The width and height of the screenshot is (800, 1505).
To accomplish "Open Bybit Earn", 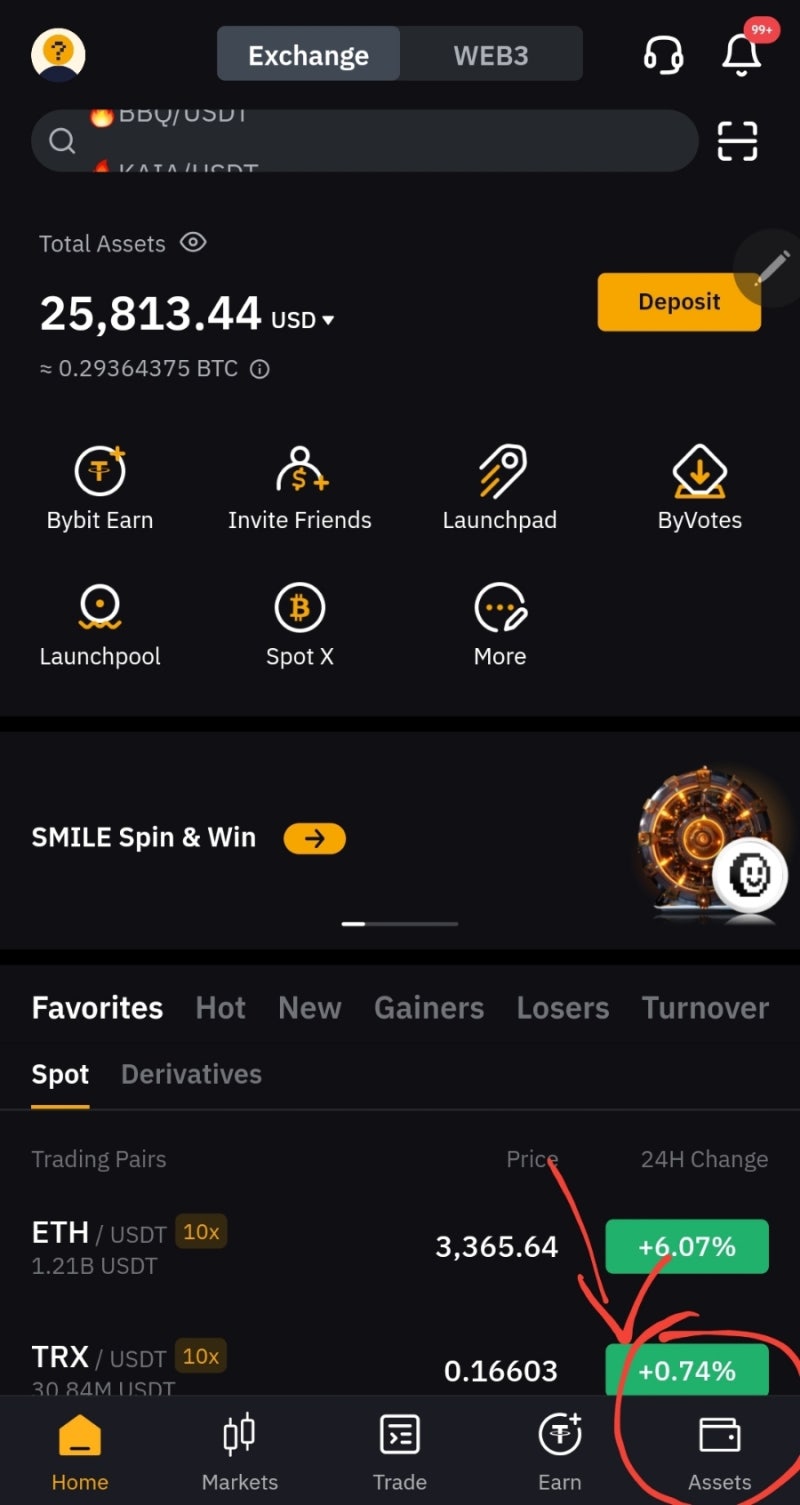I will (100, 487).
